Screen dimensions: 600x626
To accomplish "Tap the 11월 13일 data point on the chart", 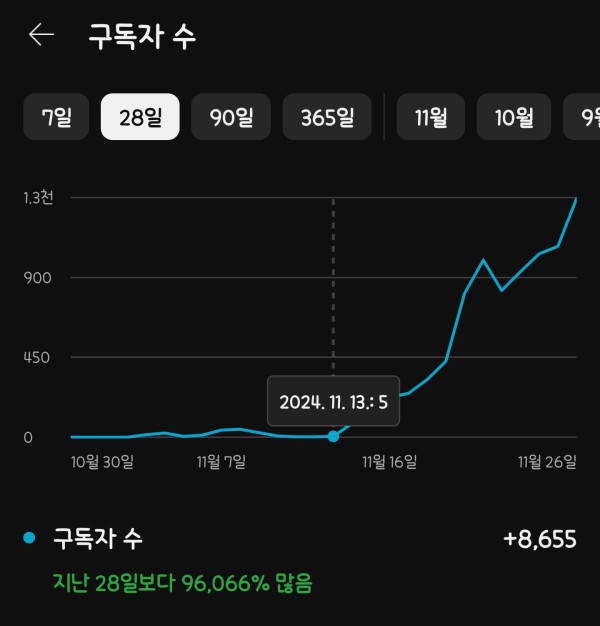I will click(333, 436).
